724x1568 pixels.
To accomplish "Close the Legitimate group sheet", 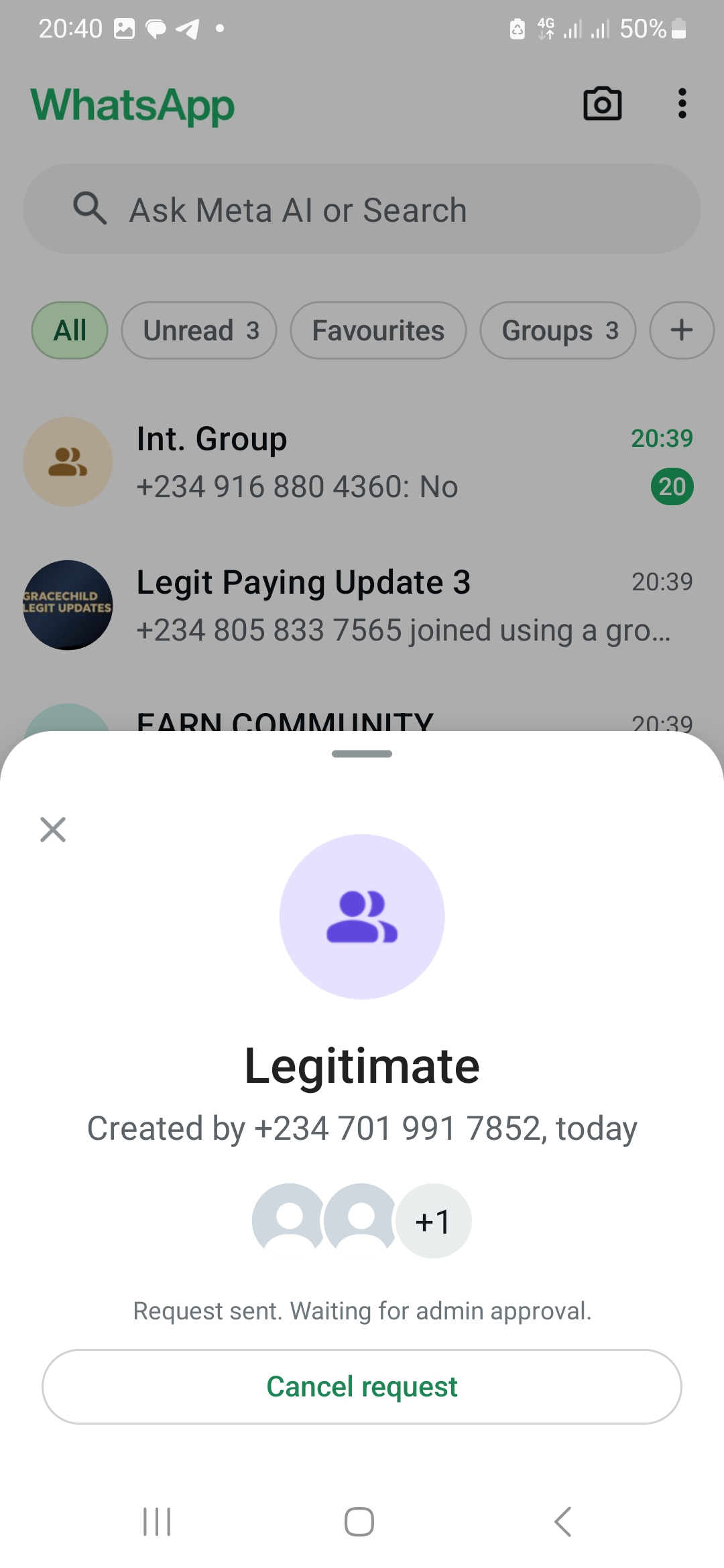I will tap(53, 830).
